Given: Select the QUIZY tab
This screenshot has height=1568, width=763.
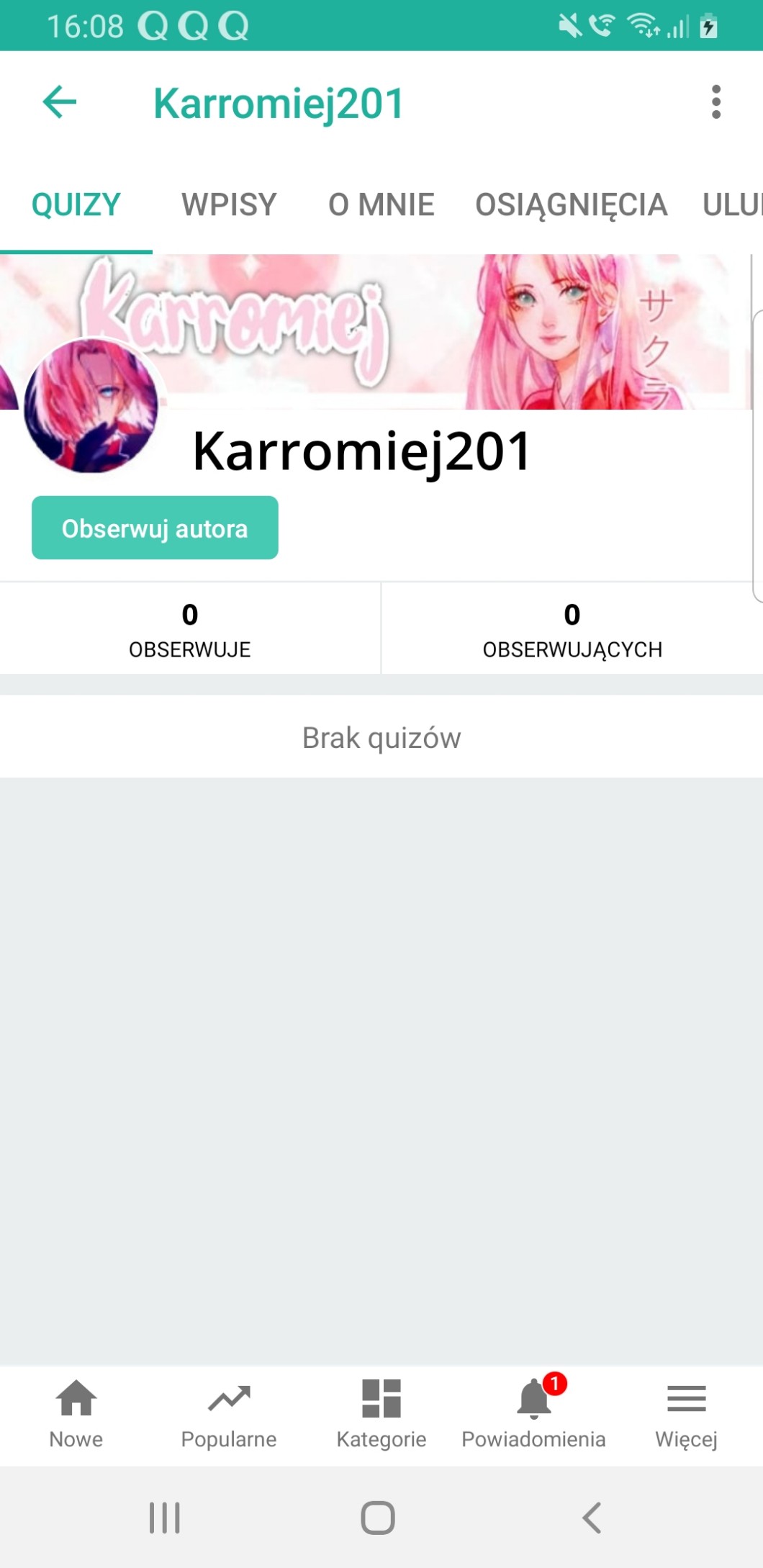Looking at the screenshot, I should click(x=76, y=204).
